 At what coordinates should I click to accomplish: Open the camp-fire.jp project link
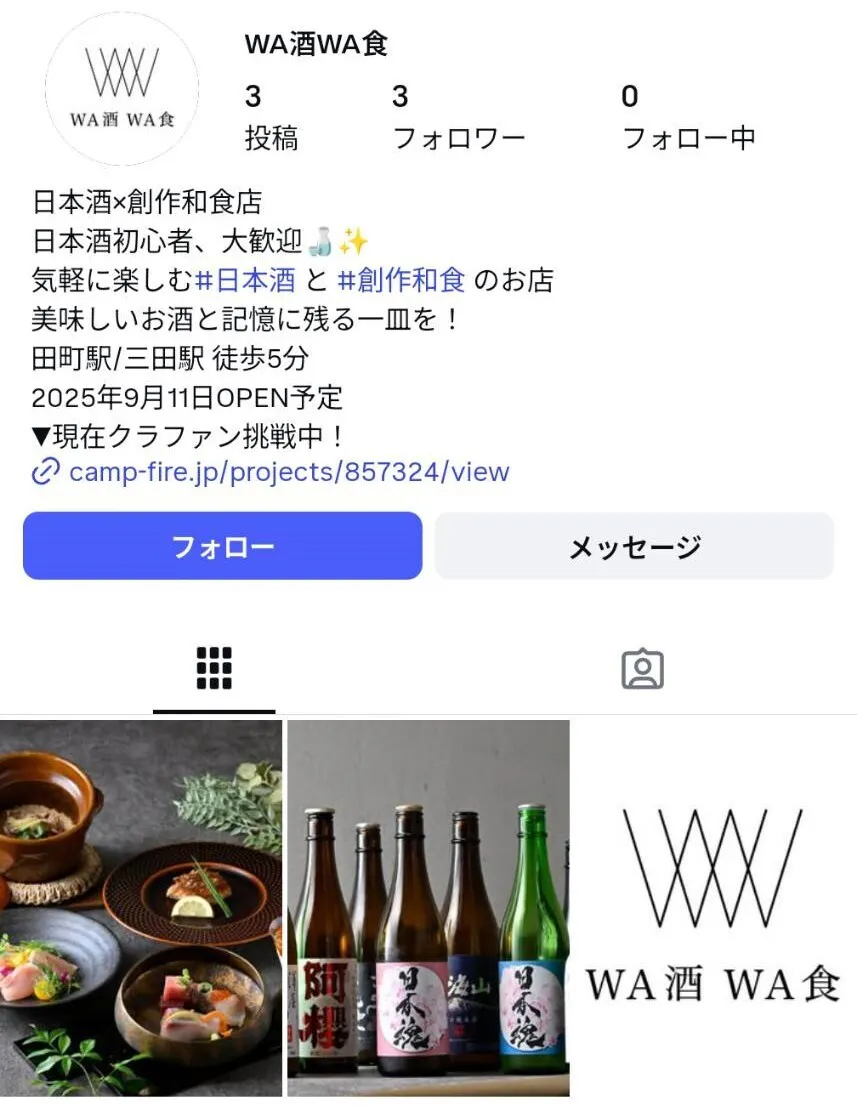click(x=288, y=471)
